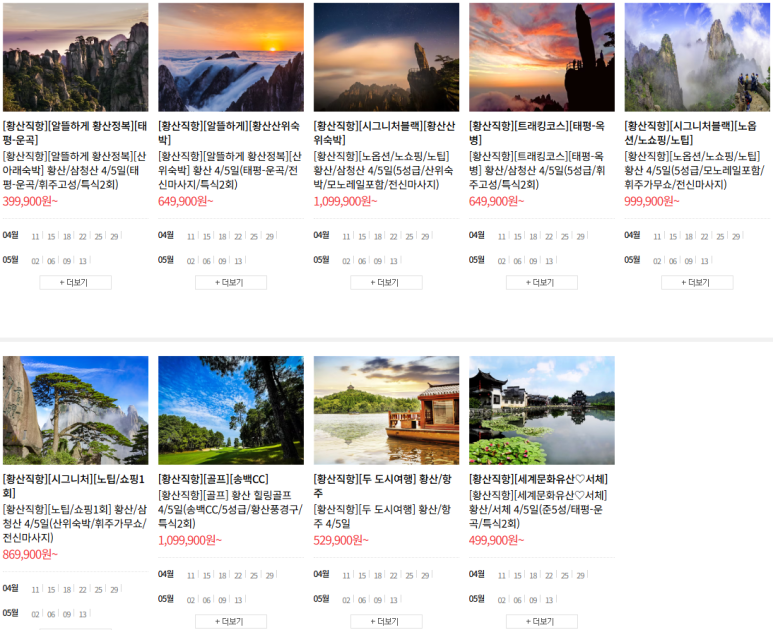Image resolution: width=773 pixels, height=630 pixels.
Task: Open the 세계문화유산 서체 tour card
Action: (542, 410)
